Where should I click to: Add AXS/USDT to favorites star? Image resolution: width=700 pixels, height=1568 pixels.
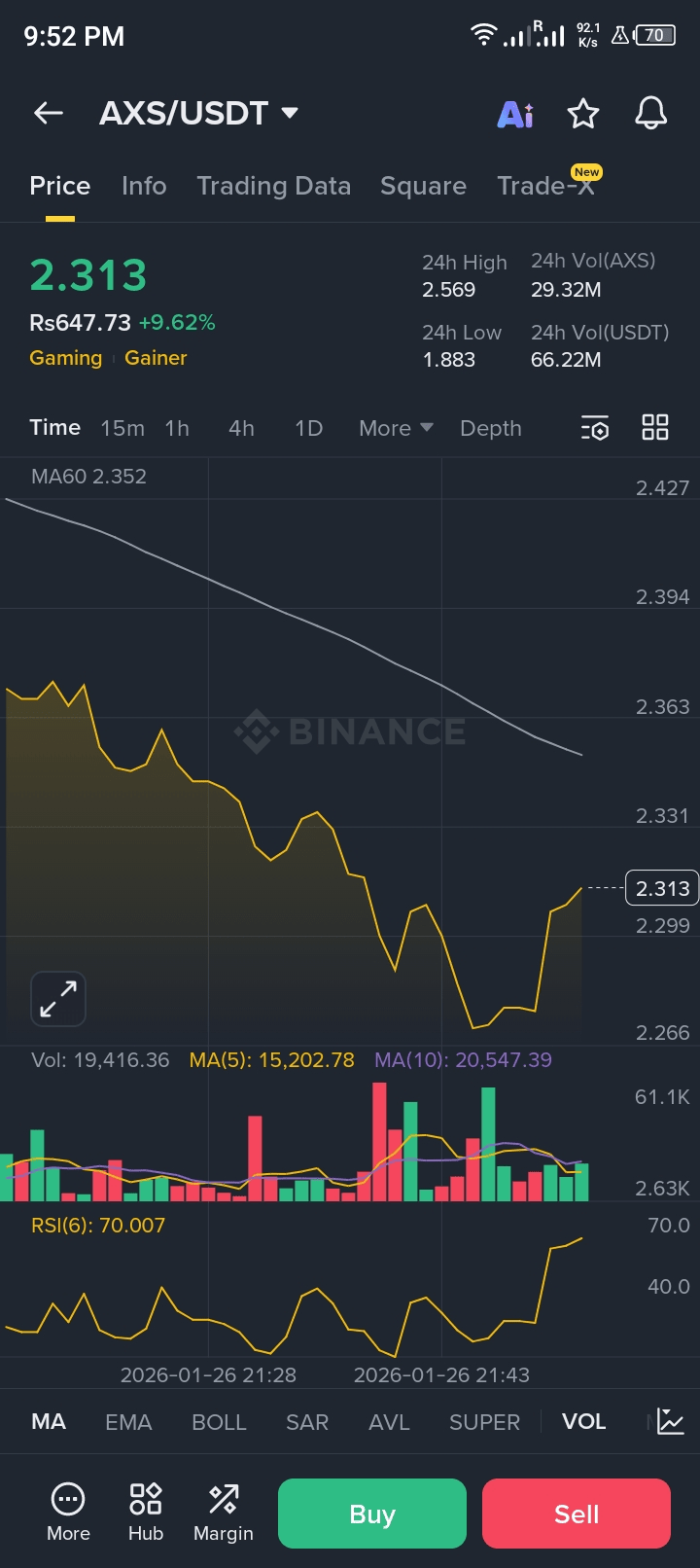(583, 114)
